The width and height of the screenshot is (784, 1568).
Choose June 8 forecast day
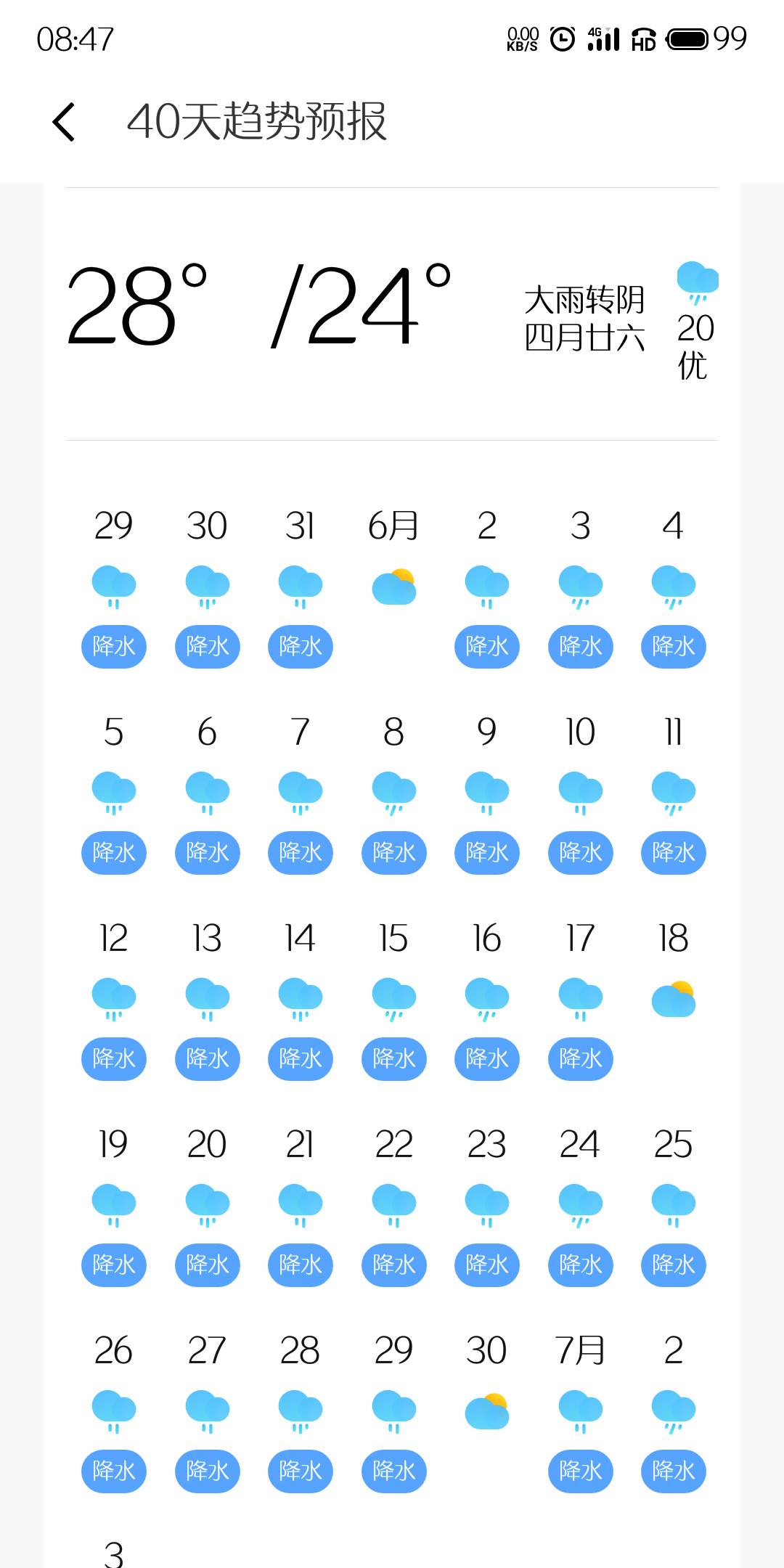[393, 793]
